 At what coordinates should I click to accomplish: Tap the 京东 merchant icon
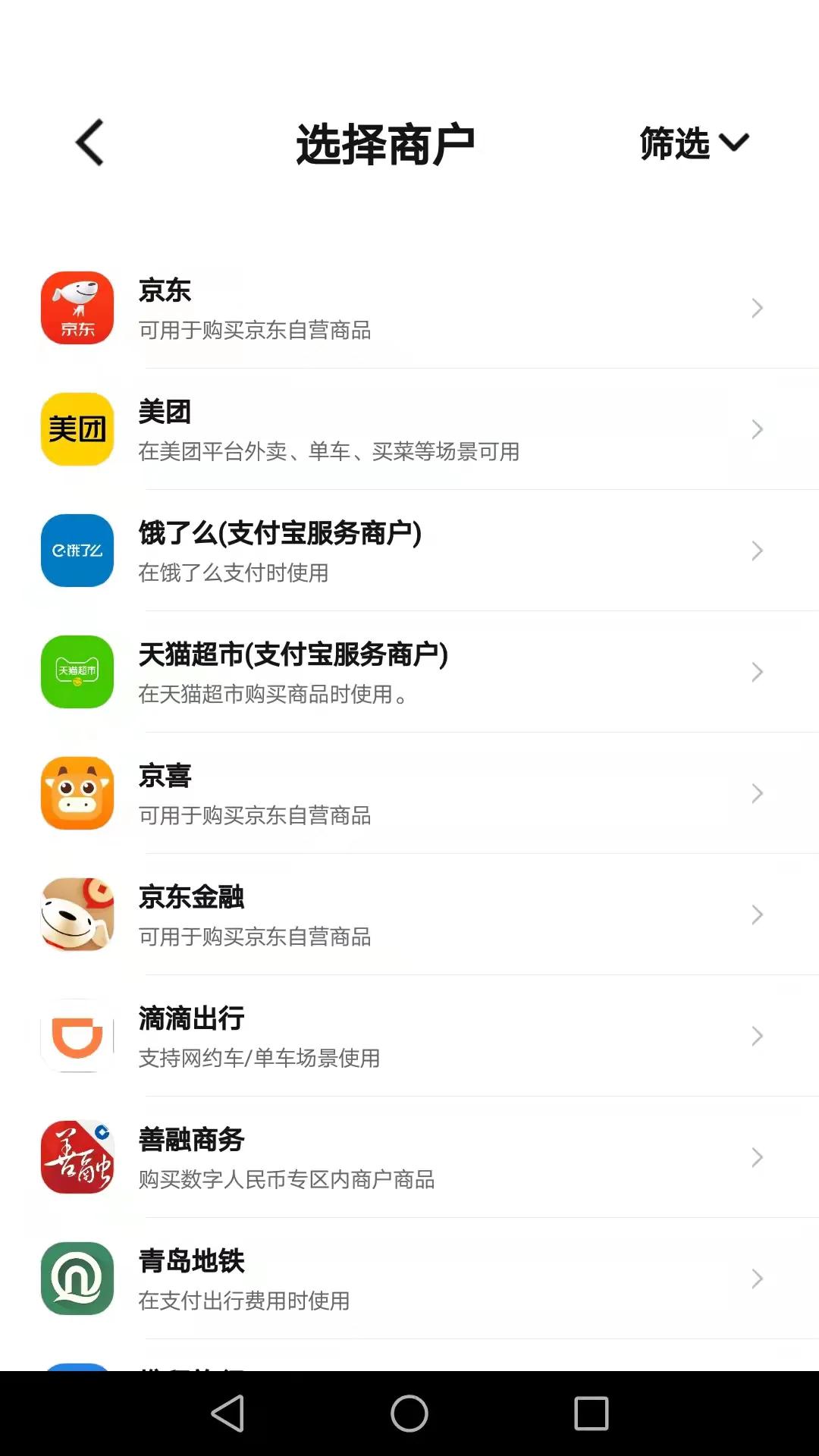click(77, 308)
